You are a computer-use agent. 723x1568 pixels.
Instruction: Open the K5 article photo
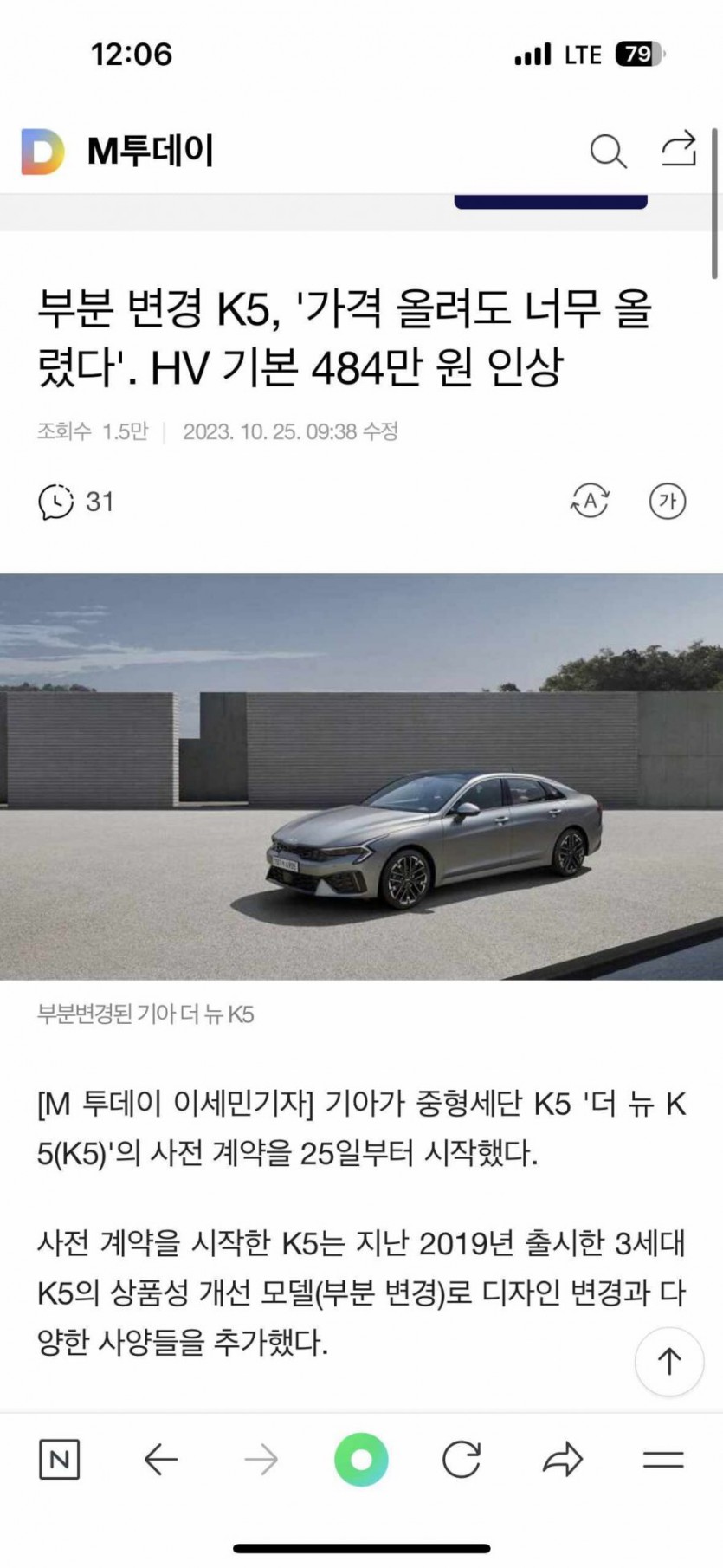tap(361, 776)
